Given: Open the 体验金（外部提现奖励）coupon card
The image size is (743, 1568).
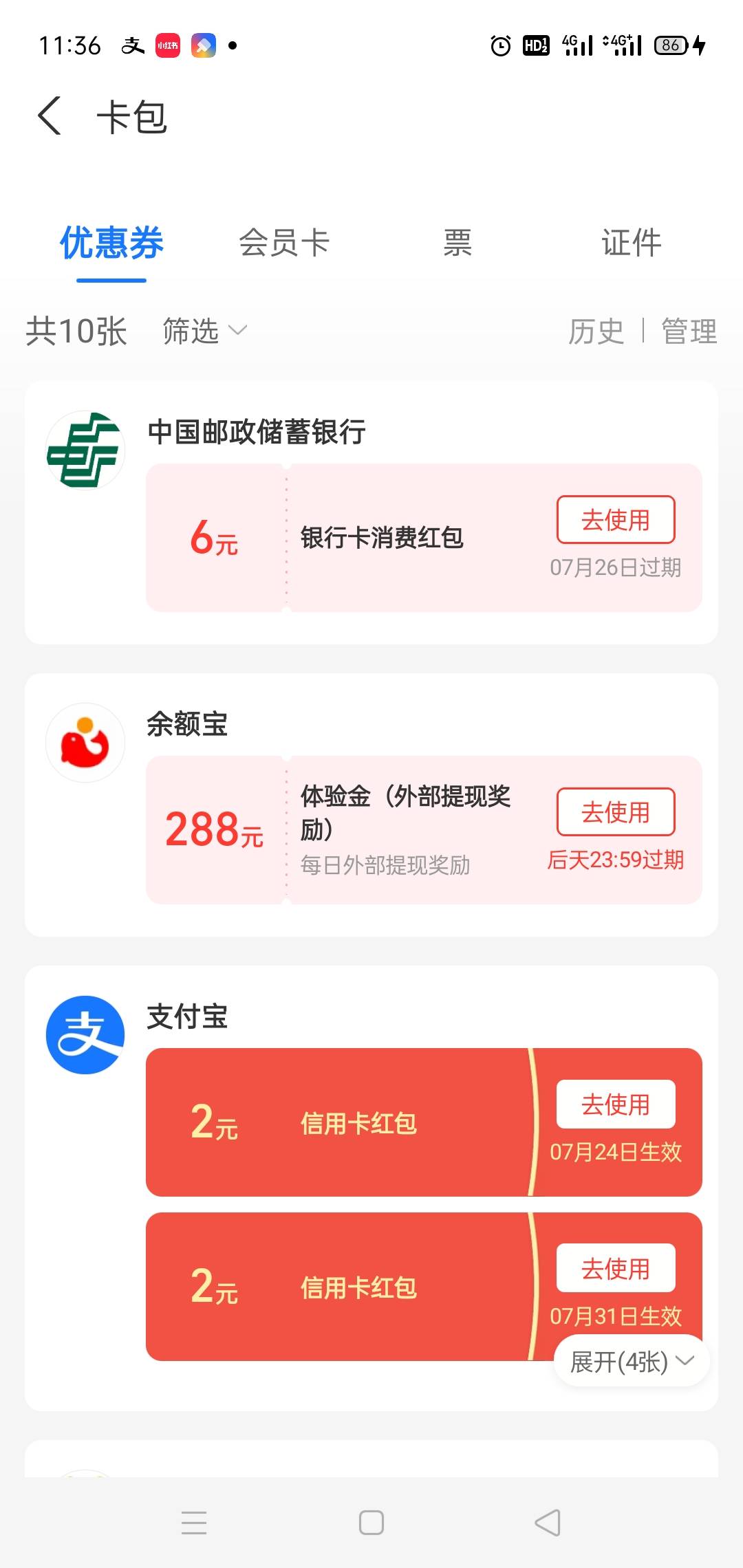Looking at the screenshot, I should click(424, 830).
